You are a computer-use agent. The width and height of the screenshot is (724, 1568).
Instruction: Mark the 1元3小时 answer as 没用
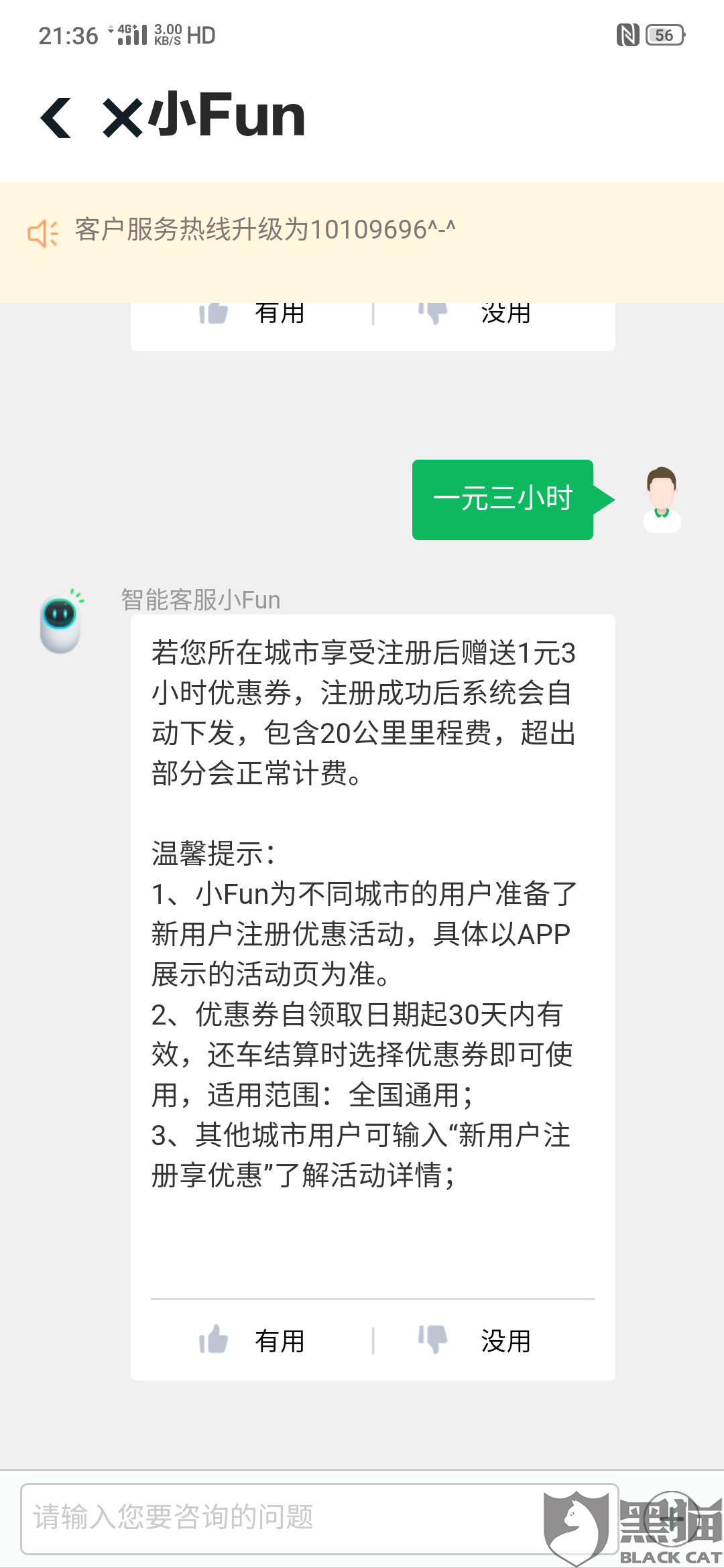click(474, 1341)
